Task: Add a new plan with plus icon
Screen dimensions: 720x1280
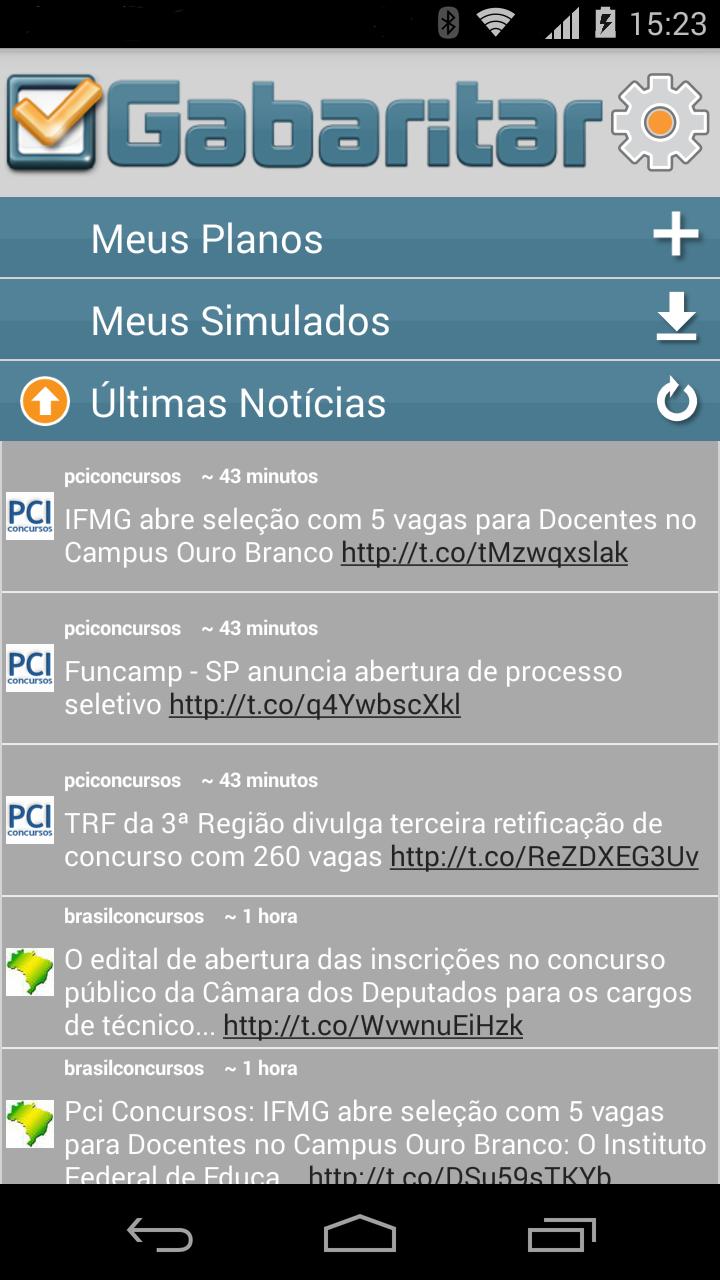Action: coord(676,238)
